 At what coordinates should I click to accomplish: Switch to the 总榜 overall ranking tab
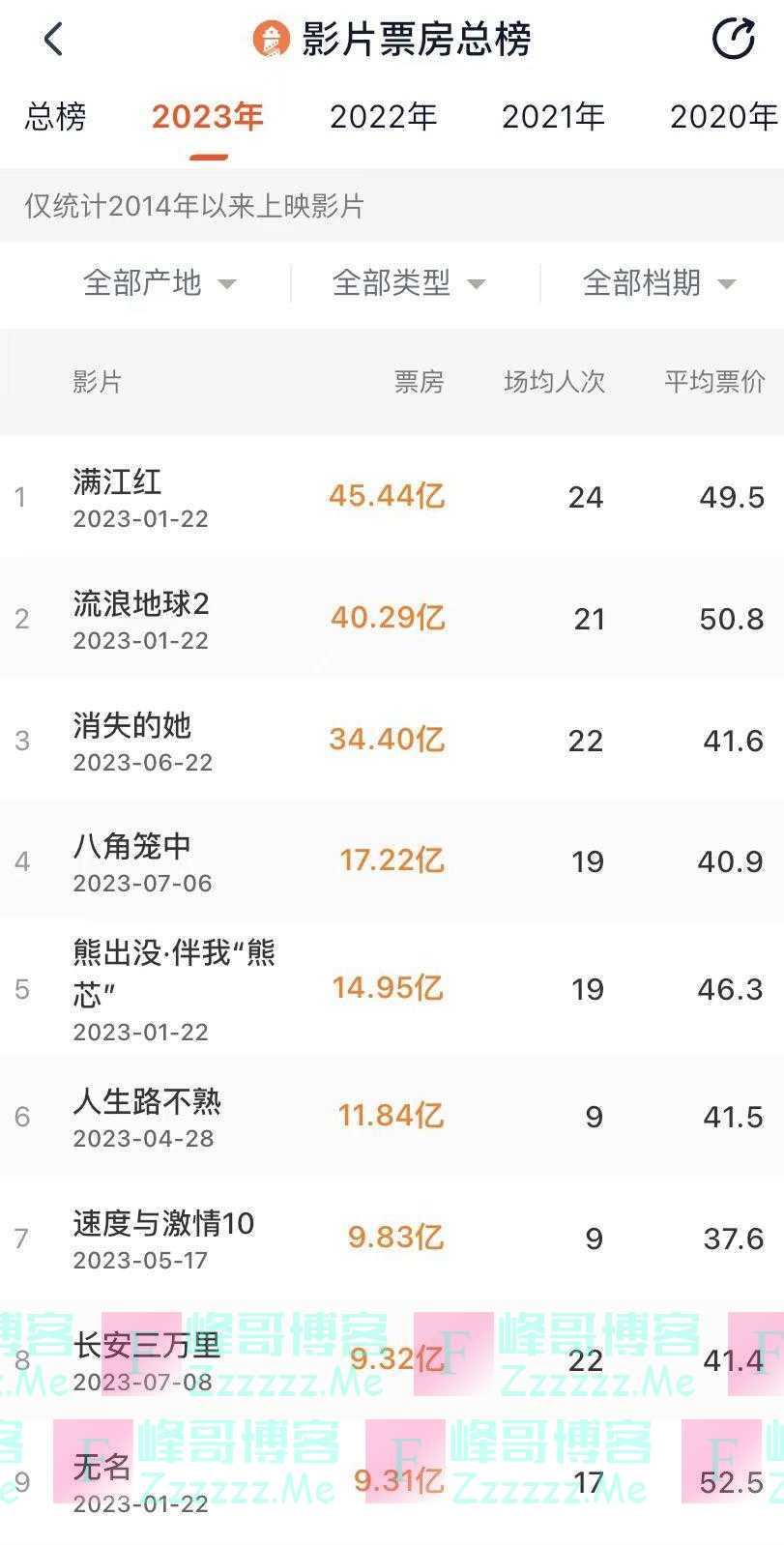[54, 117]
